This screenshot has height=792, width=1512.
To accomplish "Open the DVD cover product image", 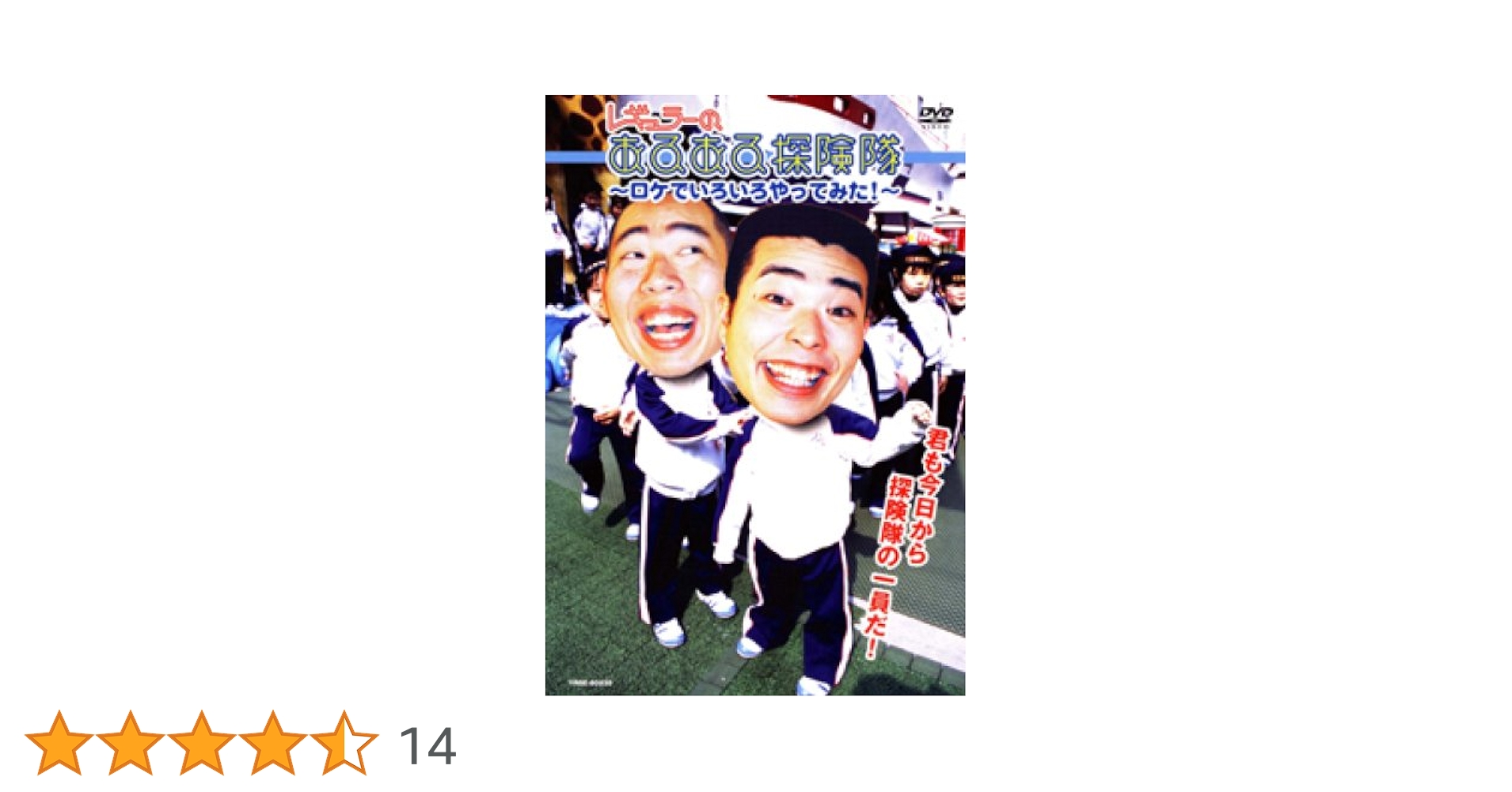I will click(754, 394).
